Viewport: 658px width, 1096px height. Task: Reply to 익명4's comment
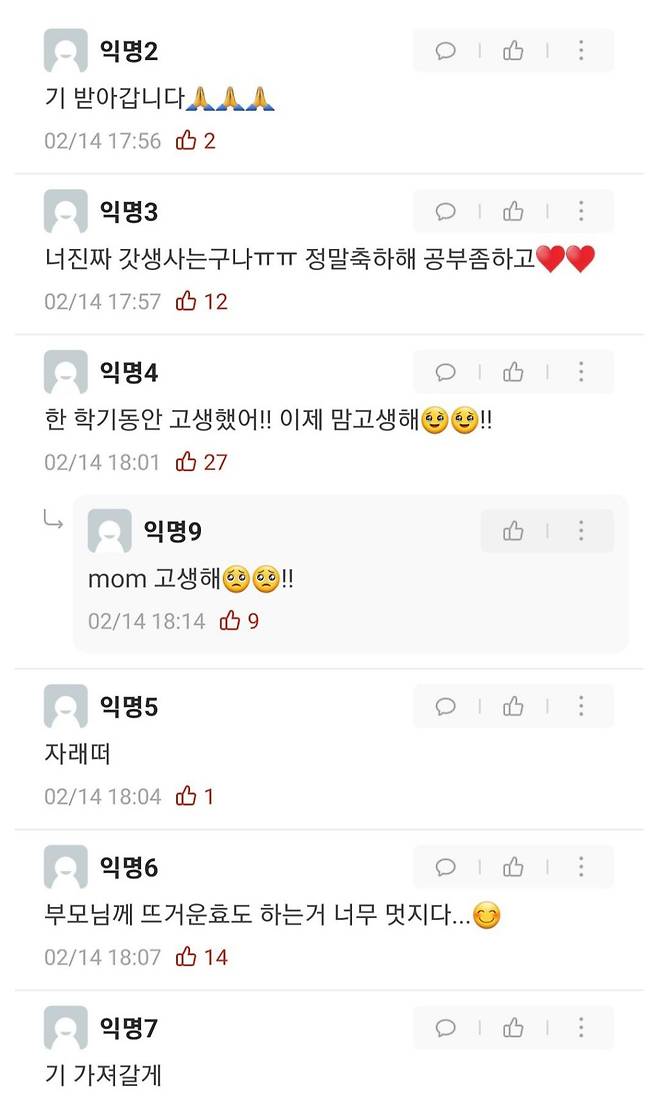click(x=446, y=373)
